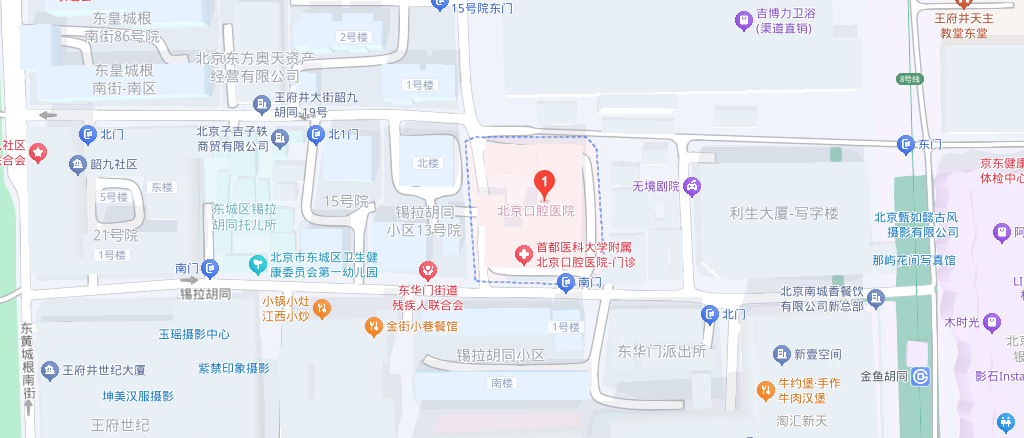Viewport: 1024px width, 438px height.
Task: Tap the 新壹空间 building marker
Action: pos(781,355)
